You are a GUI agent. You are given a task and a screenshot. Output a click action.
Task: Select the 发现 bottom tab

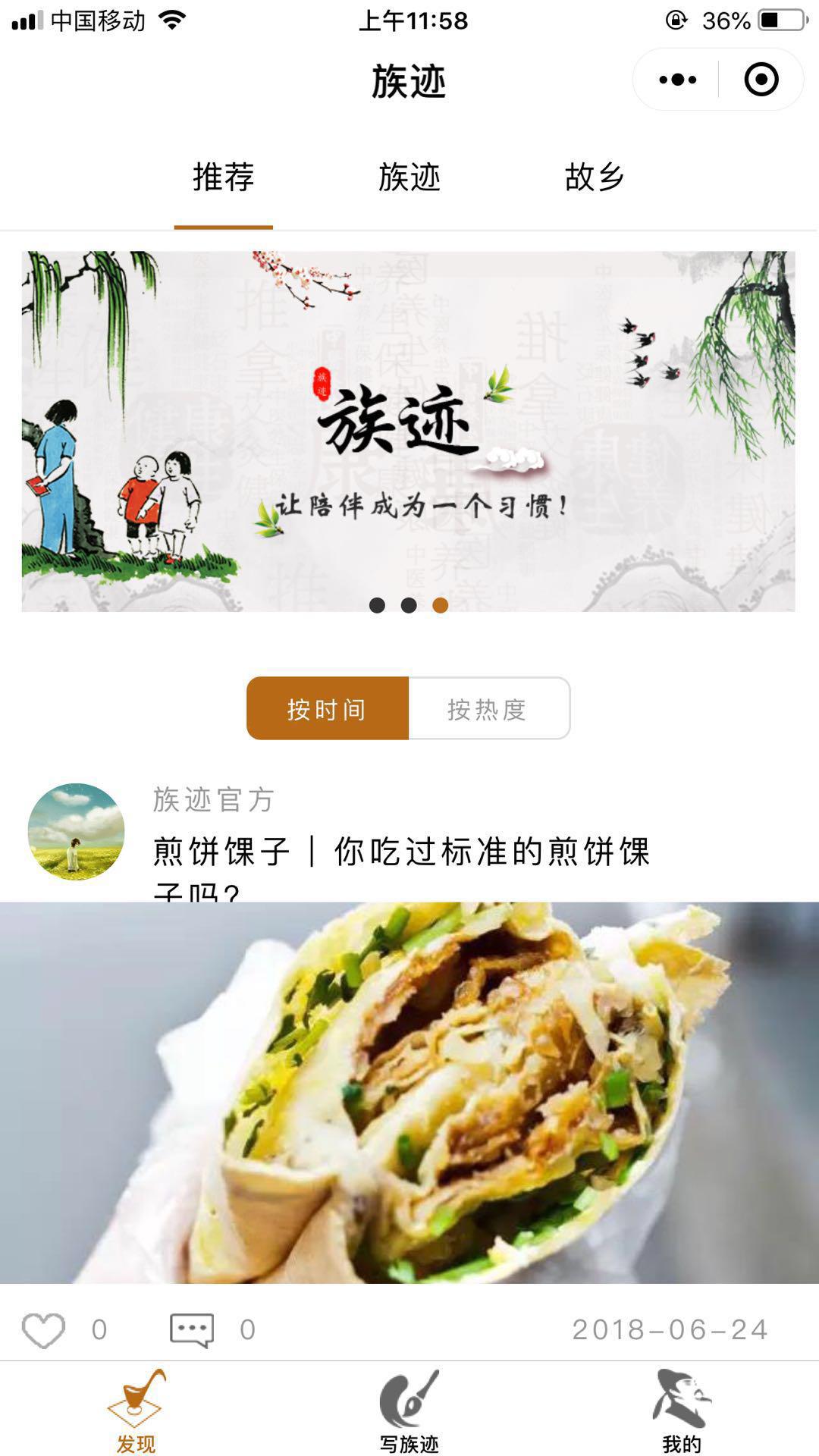pyautogui.click(x=136, y=1410)
